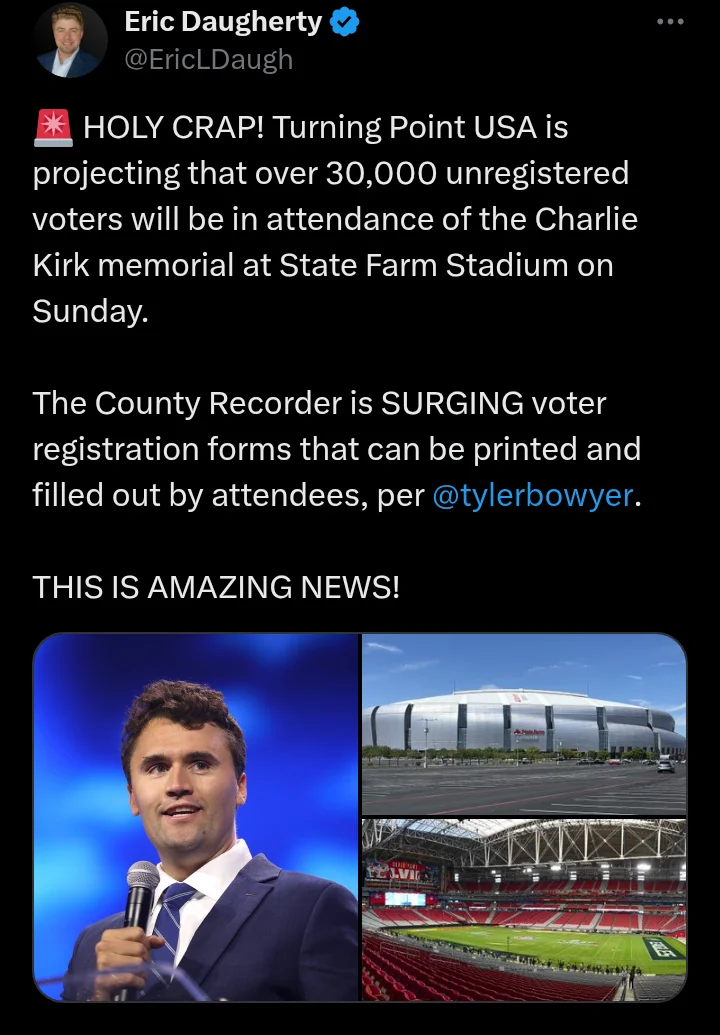Open the stadium exterior photo

tap(524, 724)
